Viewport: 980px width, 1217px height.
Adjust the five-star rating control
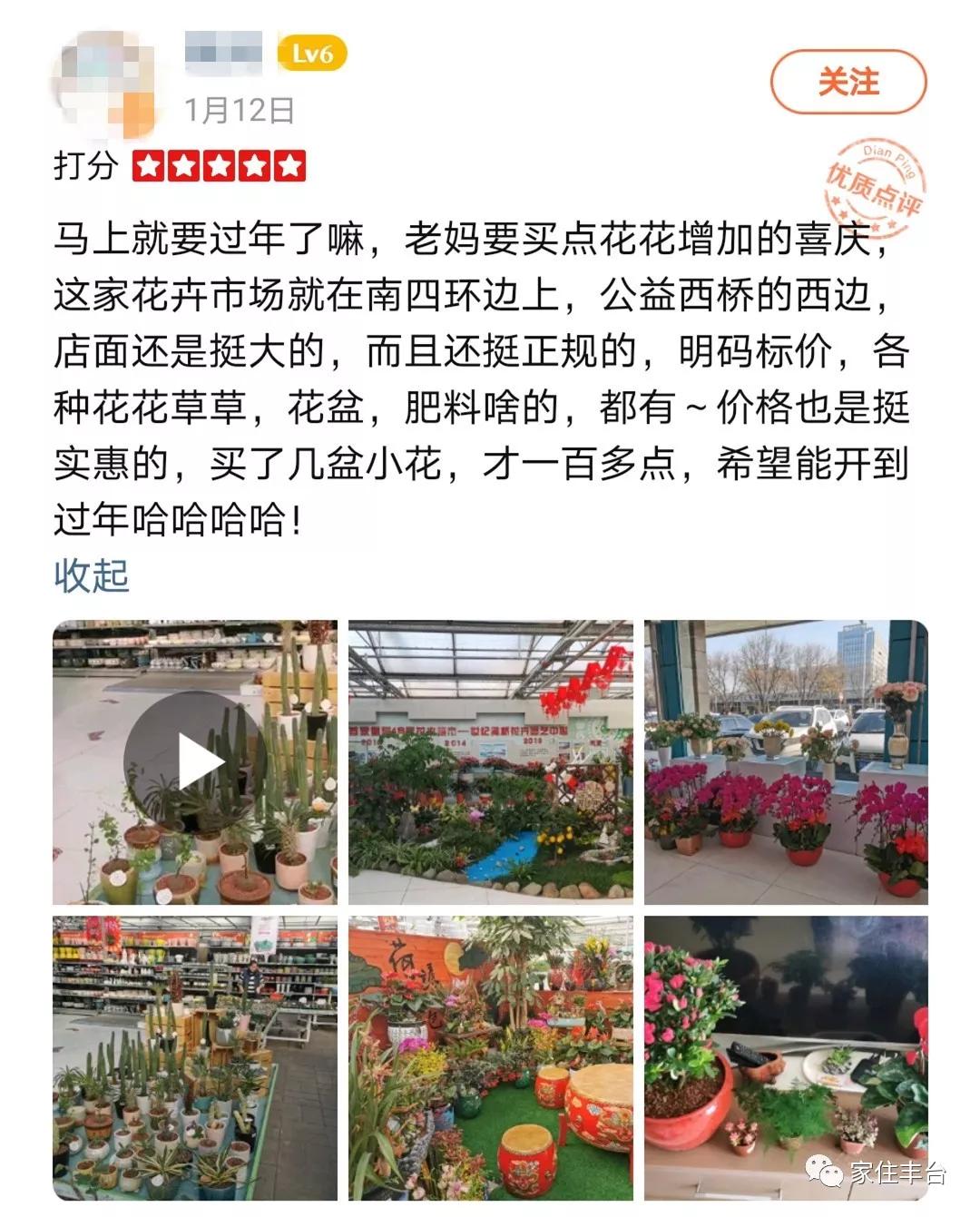tap(218, 165)
